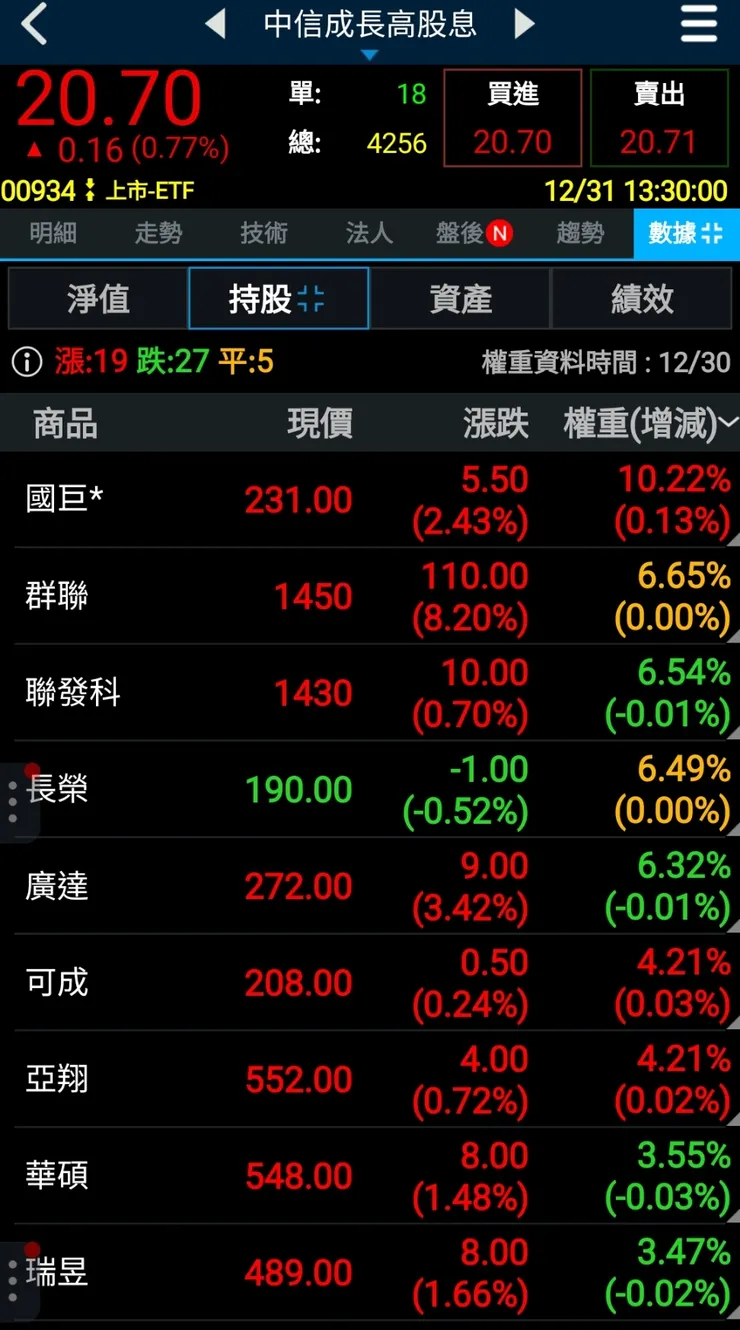Switch to the 技術 tab

point(262,233)
